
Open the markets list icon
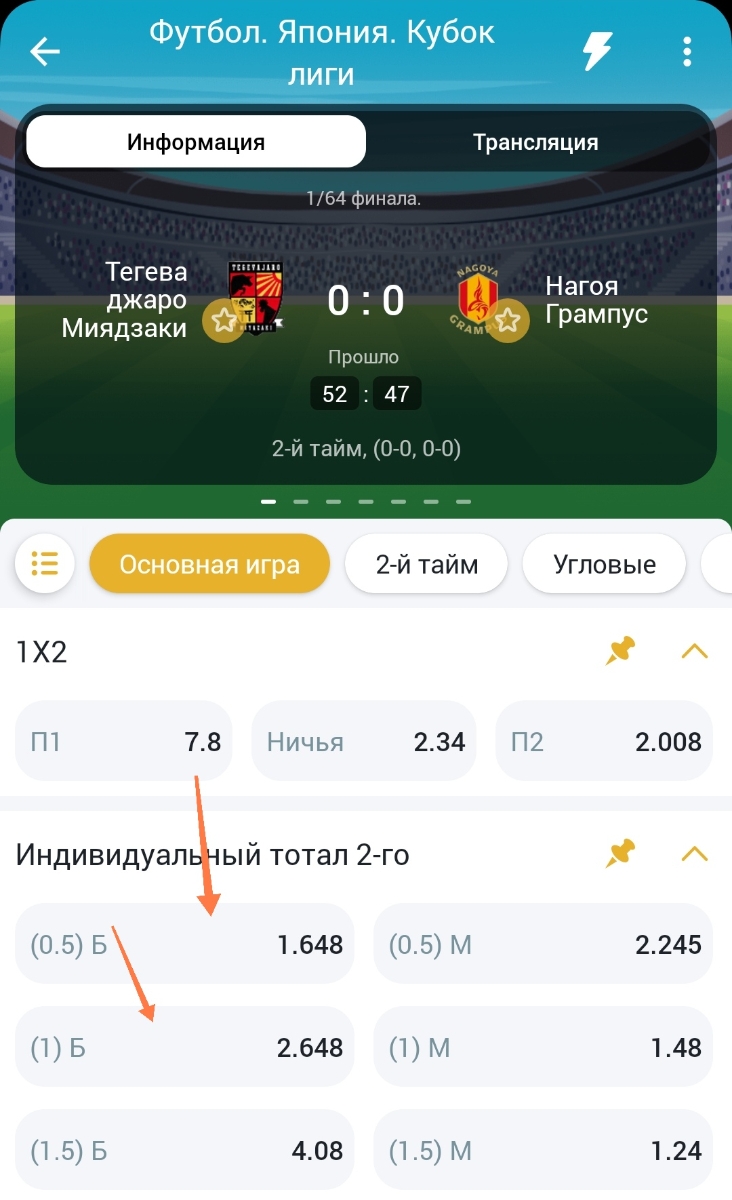point(45,564)
